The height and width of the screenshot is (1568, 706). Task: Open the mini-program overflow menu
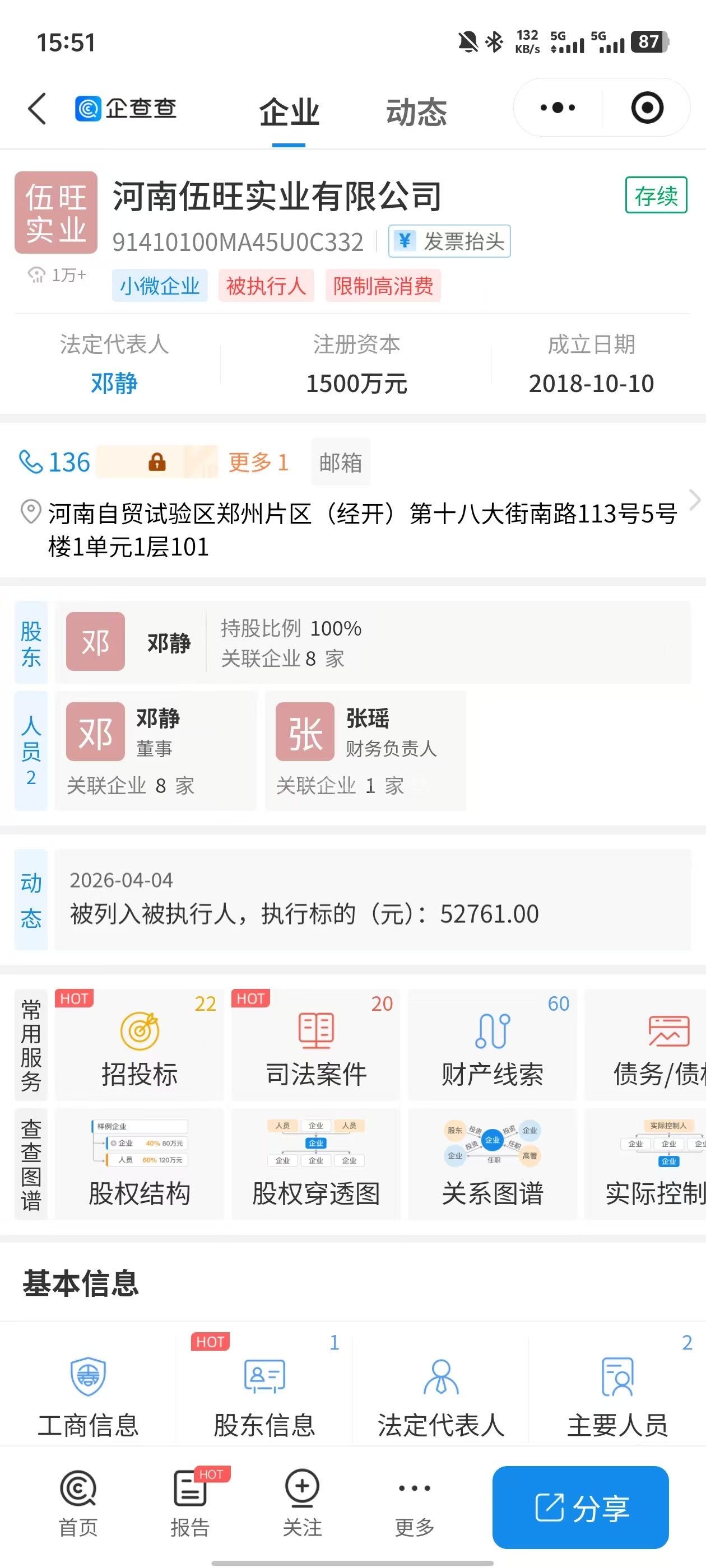[558, 108]
